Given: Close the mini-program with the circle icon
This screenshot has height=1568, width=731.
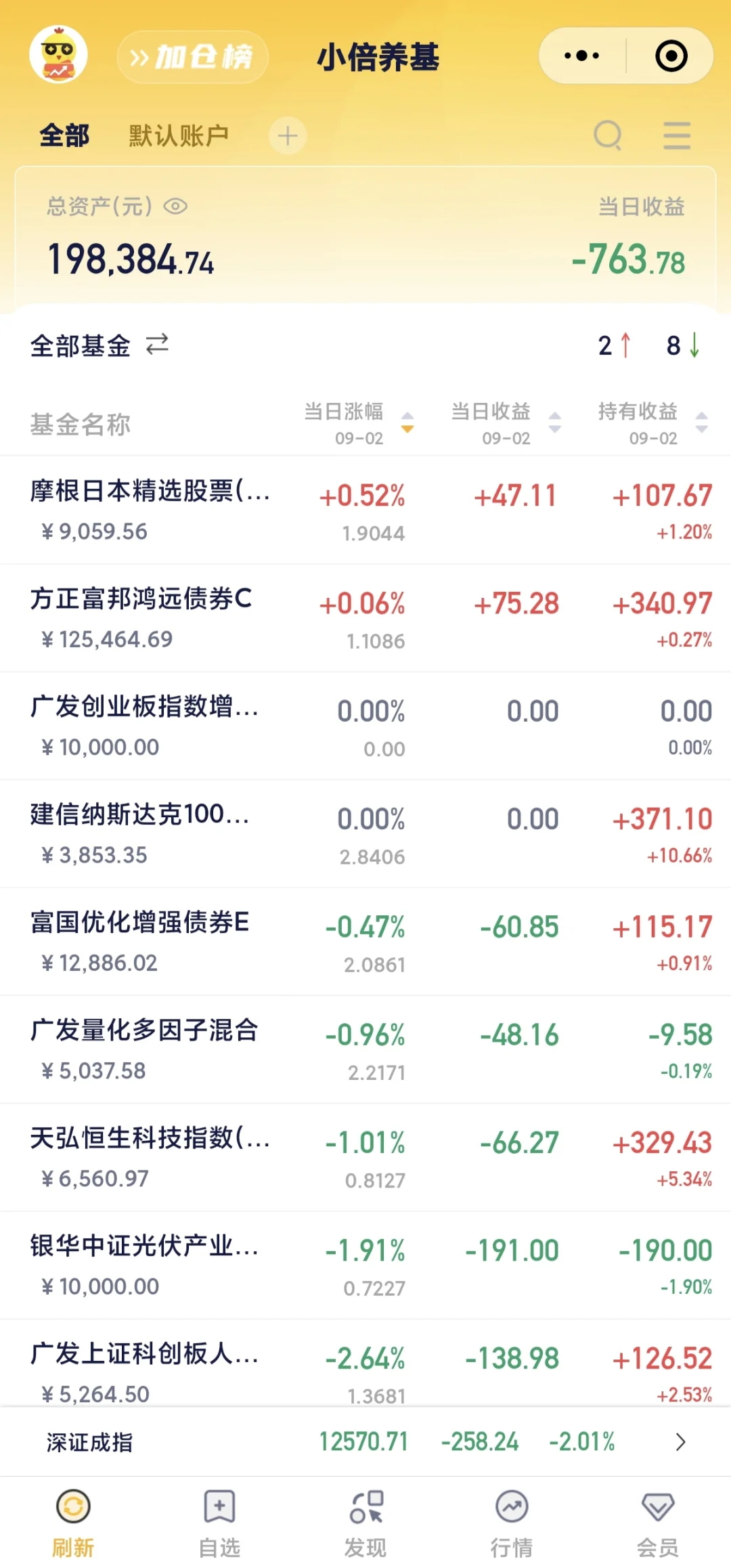Looking at the screenshot, I should [671, 56].
